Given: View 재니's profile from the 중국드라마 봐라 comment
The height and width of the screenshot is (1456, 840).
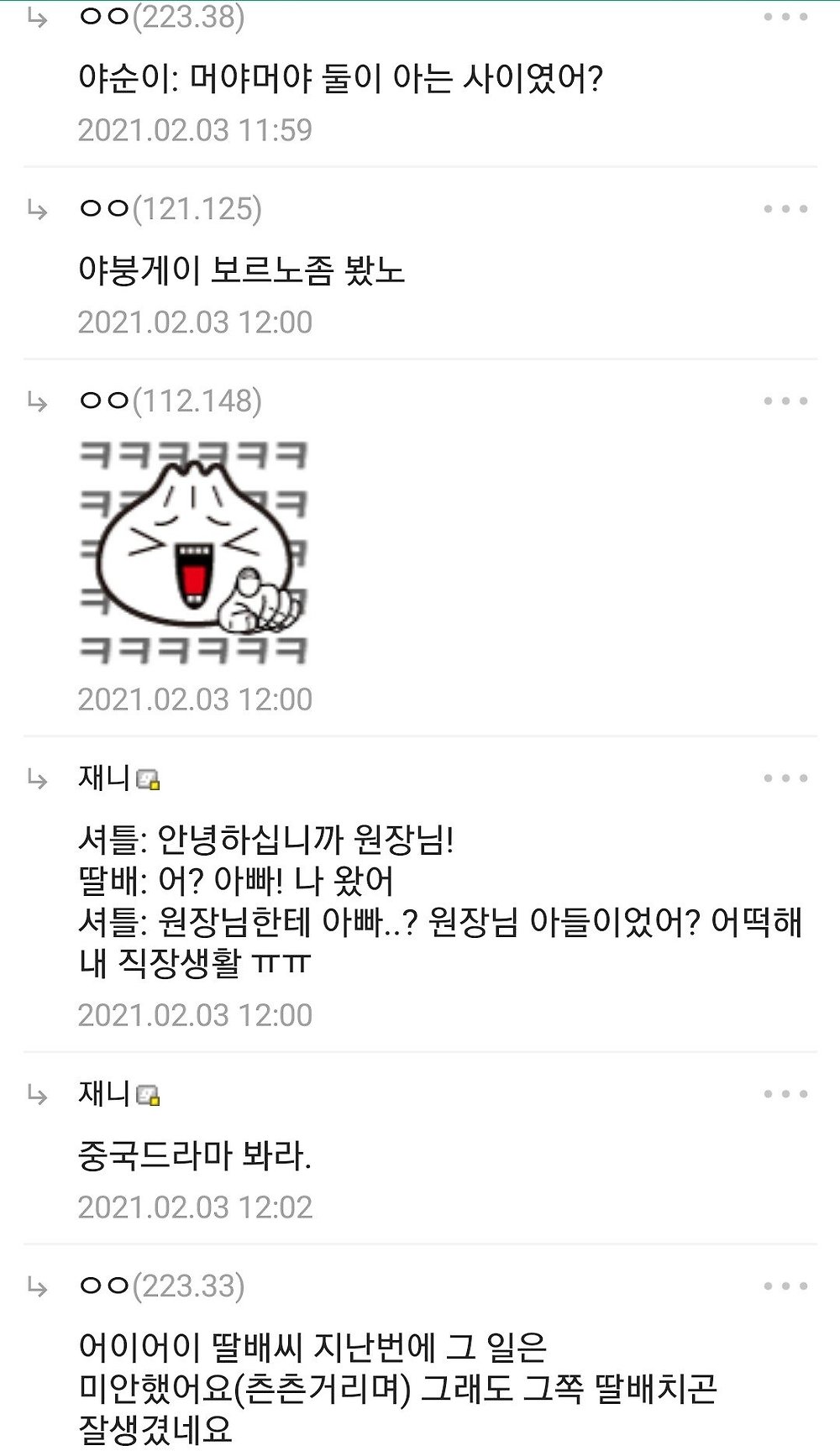Looking at the screenshot, I should pos(104,1094).
